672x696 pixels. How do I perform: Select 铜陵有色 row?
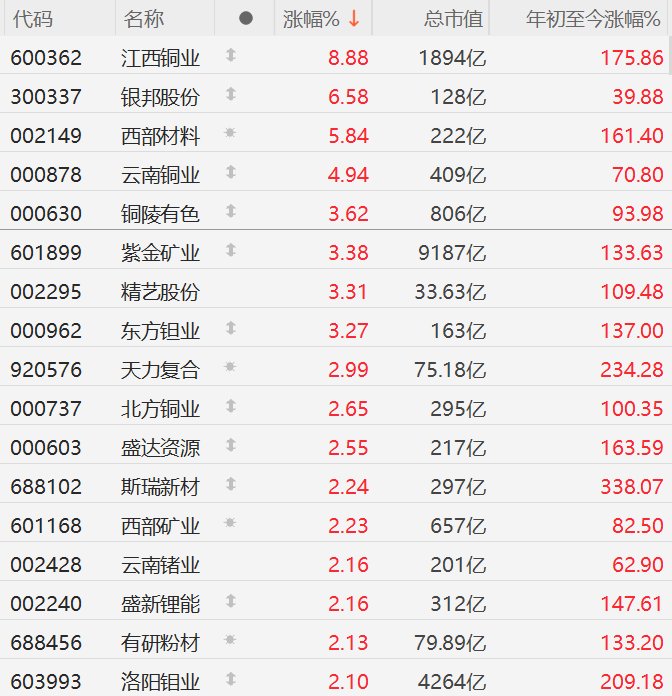160,213
